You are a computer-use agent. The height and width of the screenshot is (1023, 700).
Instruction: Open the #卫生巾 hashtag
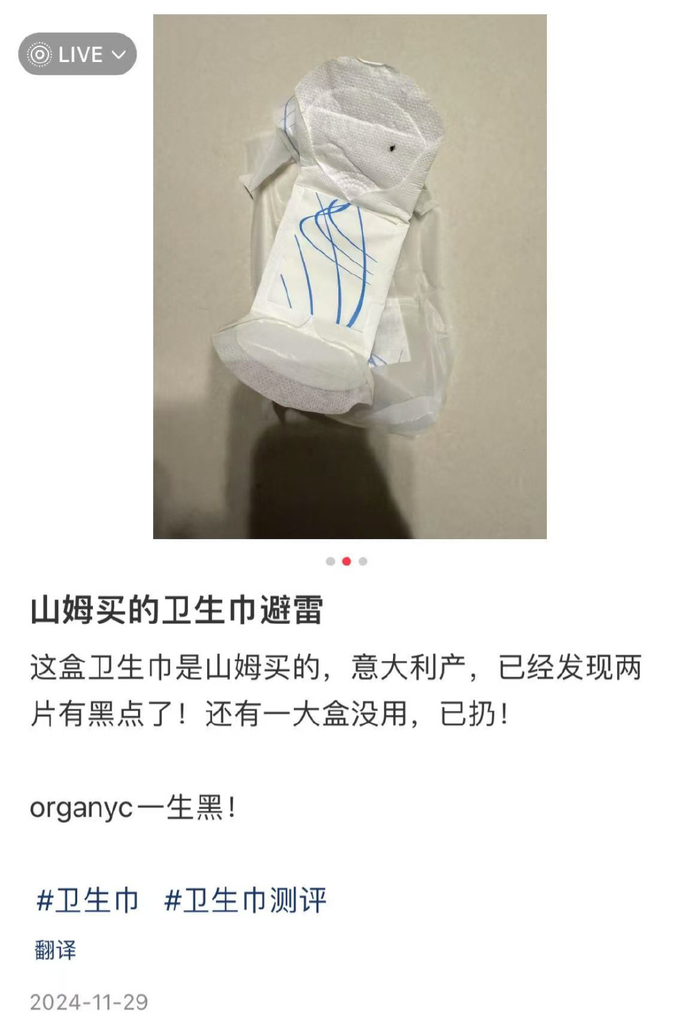(88, 899)
